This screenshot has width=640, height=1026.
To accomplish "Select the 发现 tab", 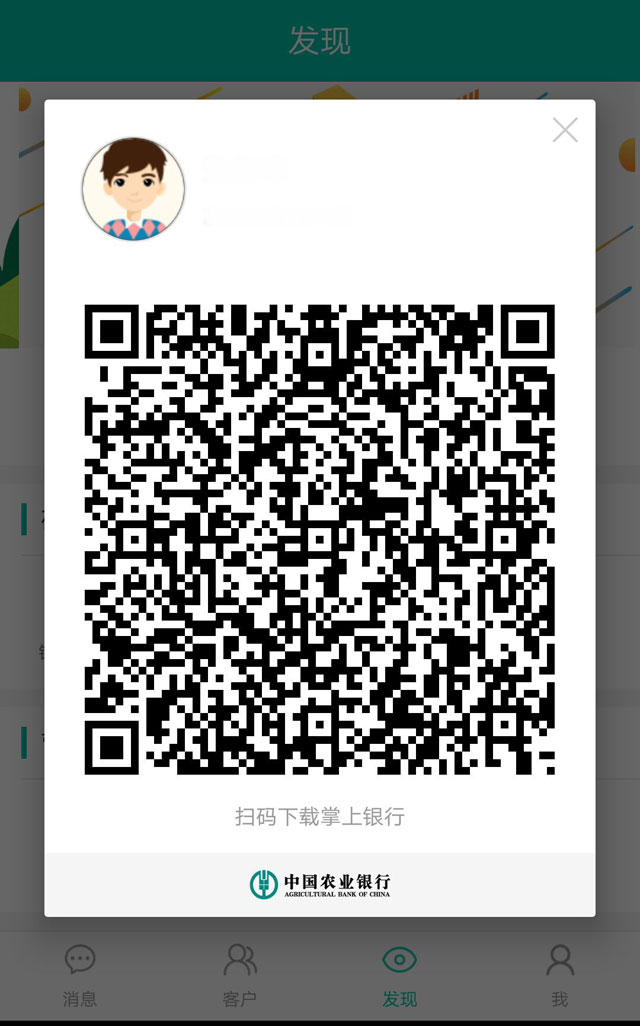I will pos(399,975).
